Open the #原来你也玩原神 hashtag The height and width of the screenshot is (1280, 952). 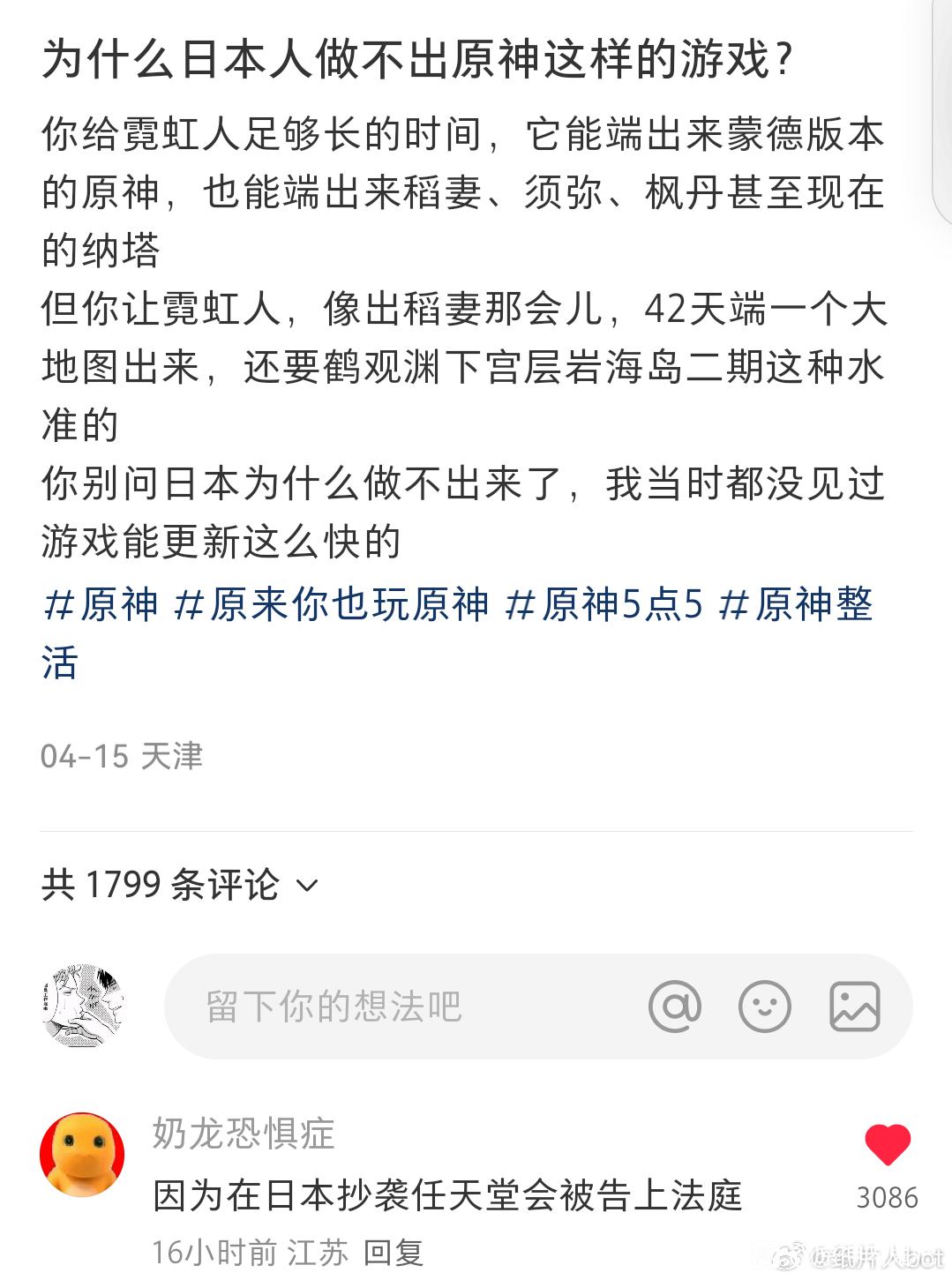pos(332,605)
